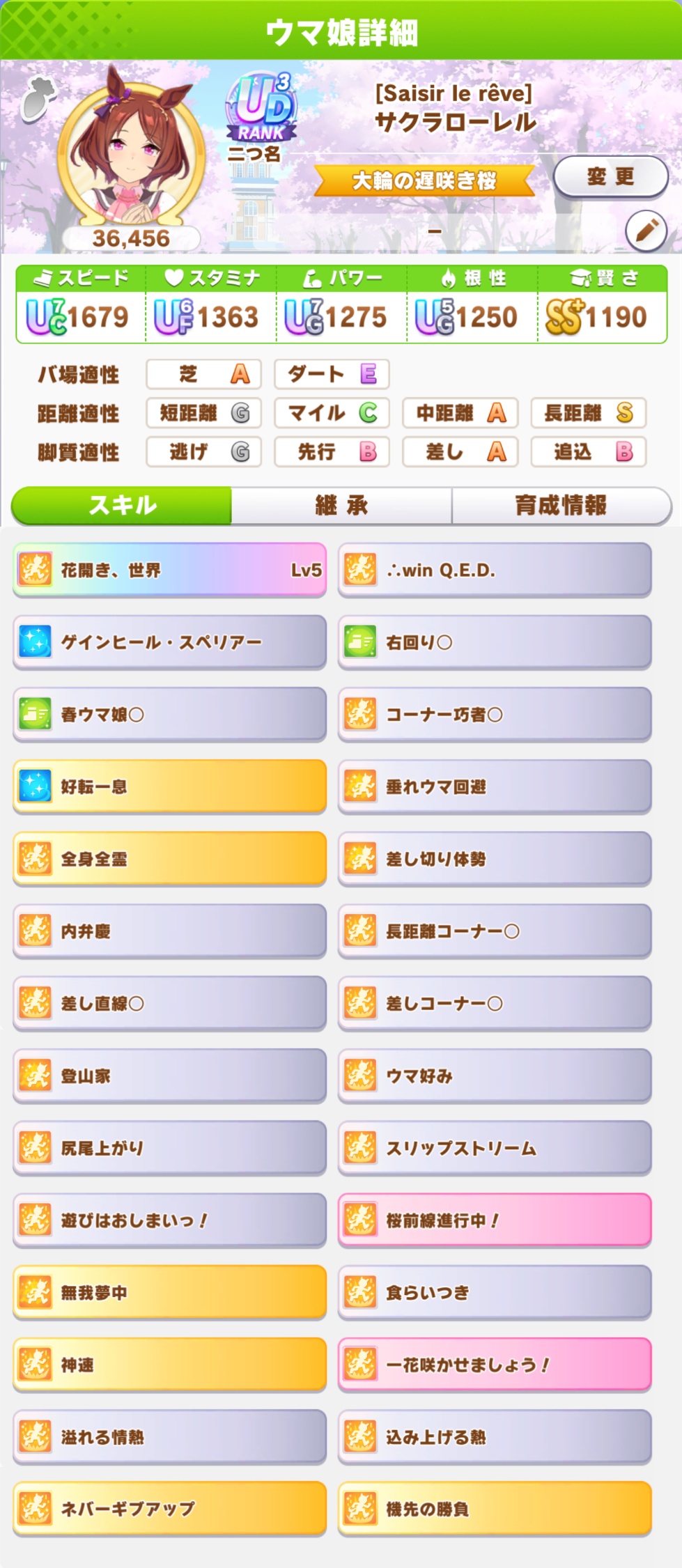This screenshot has height=1568, width=682.
Task: Open the 全身全霊 skill
Action: tap(169, 859)
